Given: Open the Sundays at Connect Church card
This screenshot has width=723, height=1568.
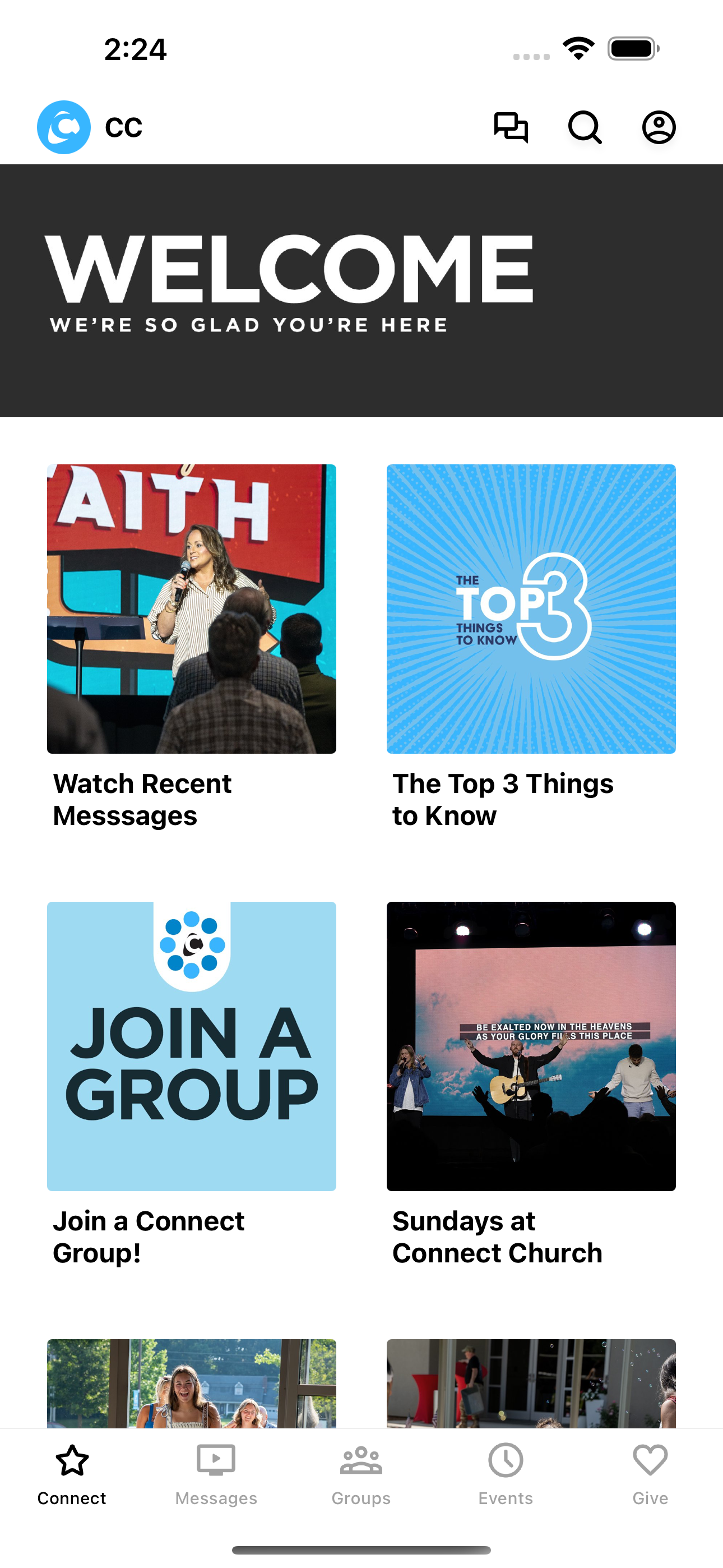Looking at the screenshot, I should [x=531, y=1044].
